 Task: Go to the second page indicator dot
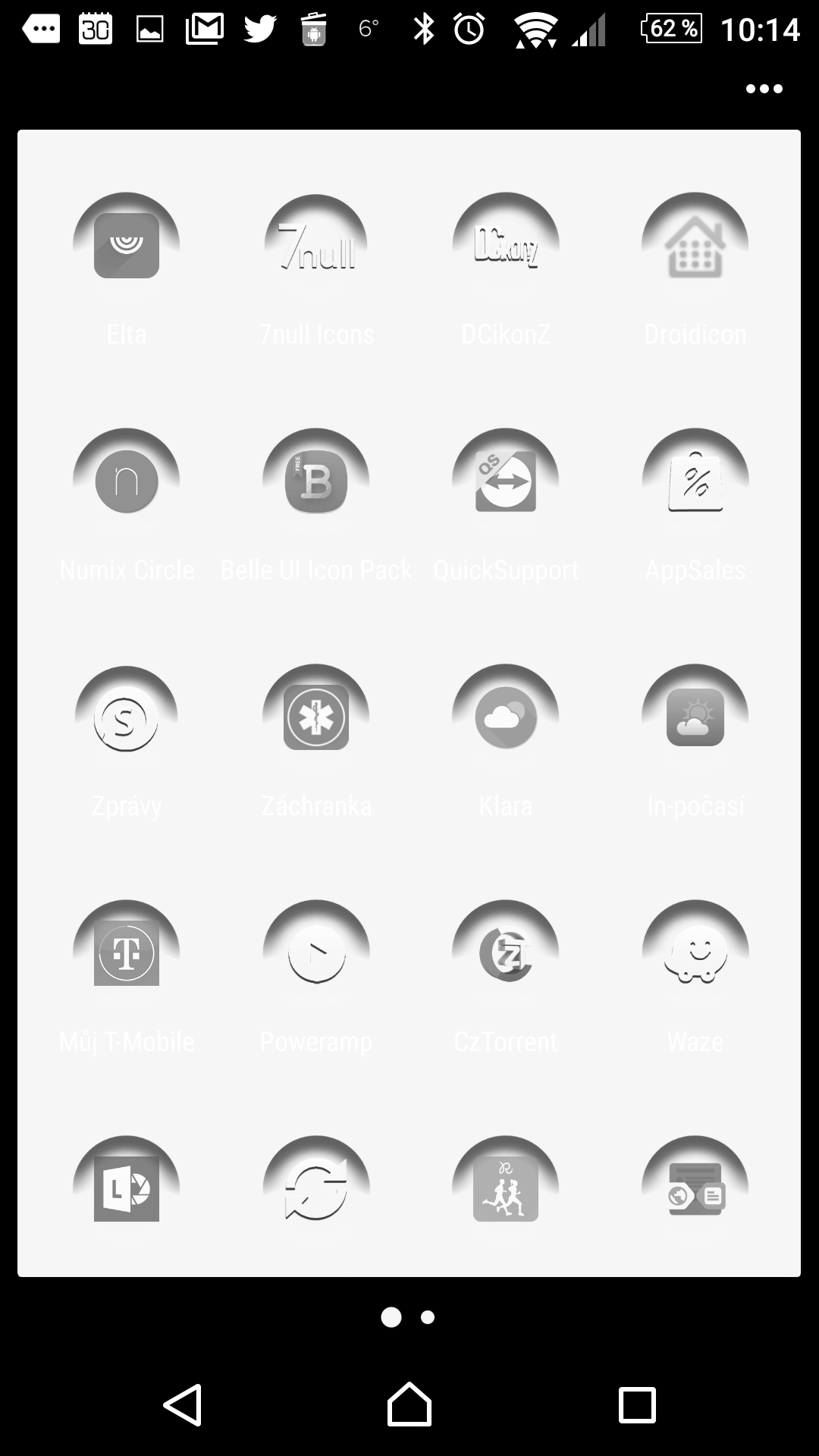[x=428, y=1317]
